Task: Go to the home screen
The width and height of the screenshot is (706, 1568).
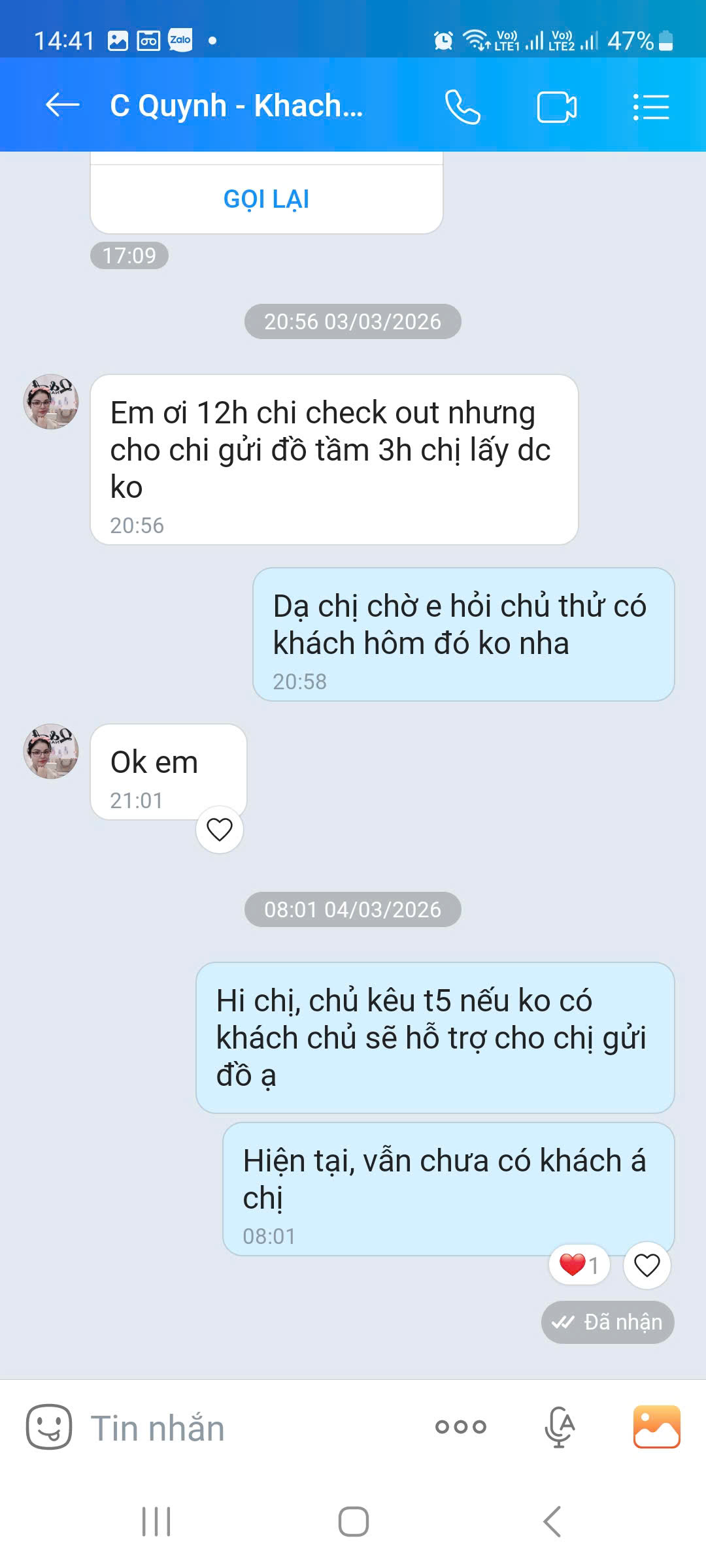Action: coord(353,1522)
